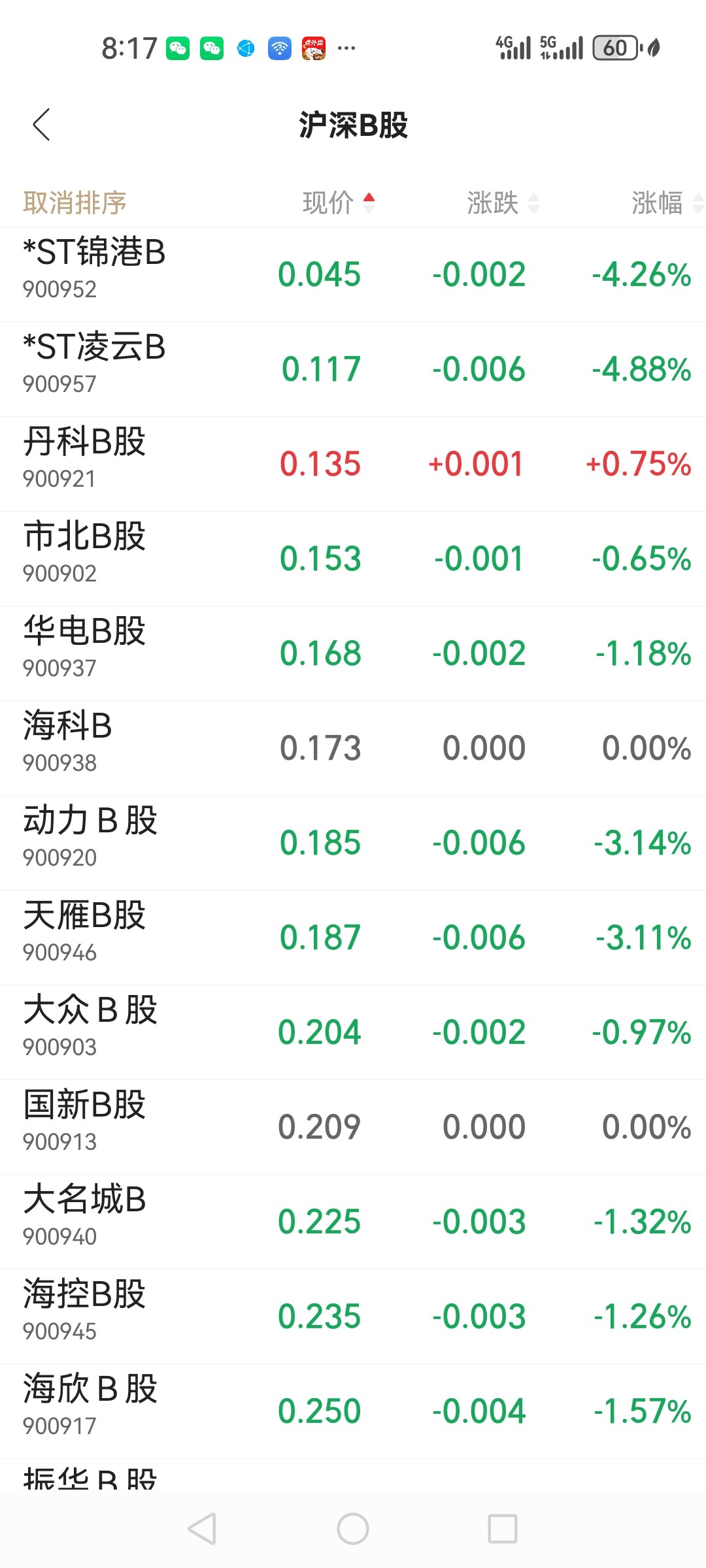Viewport: 706px width, 1568px height.
Task: Open stock *ST凌云B 900957
Action: click(x=353, y=369)
